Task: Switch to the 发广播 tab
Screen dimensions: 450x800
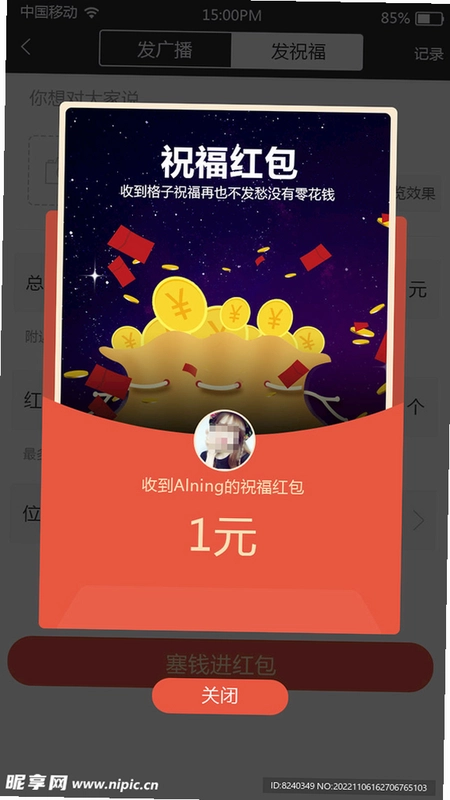Action: [x=165, y=49]
